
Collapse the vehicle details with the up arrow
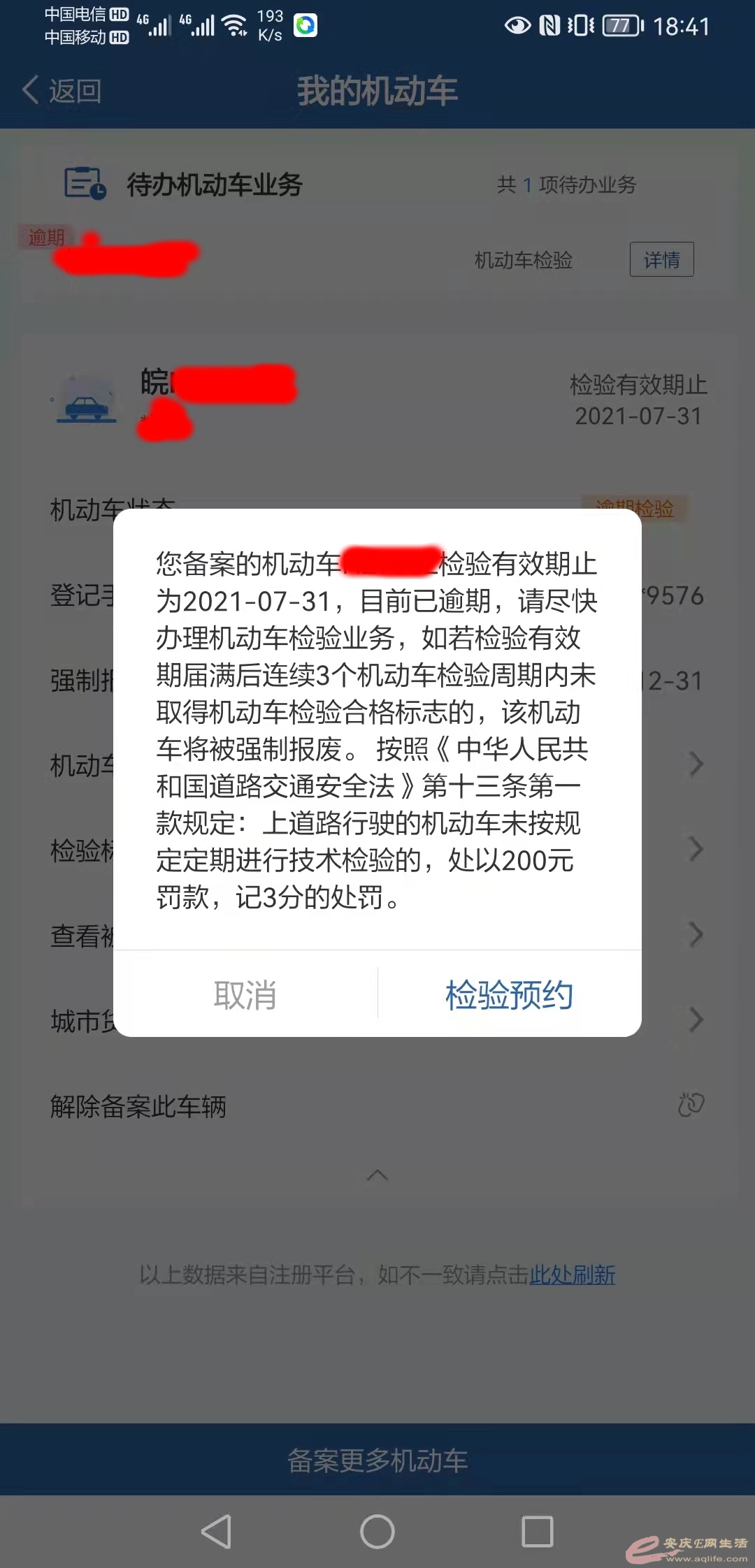377,1175
